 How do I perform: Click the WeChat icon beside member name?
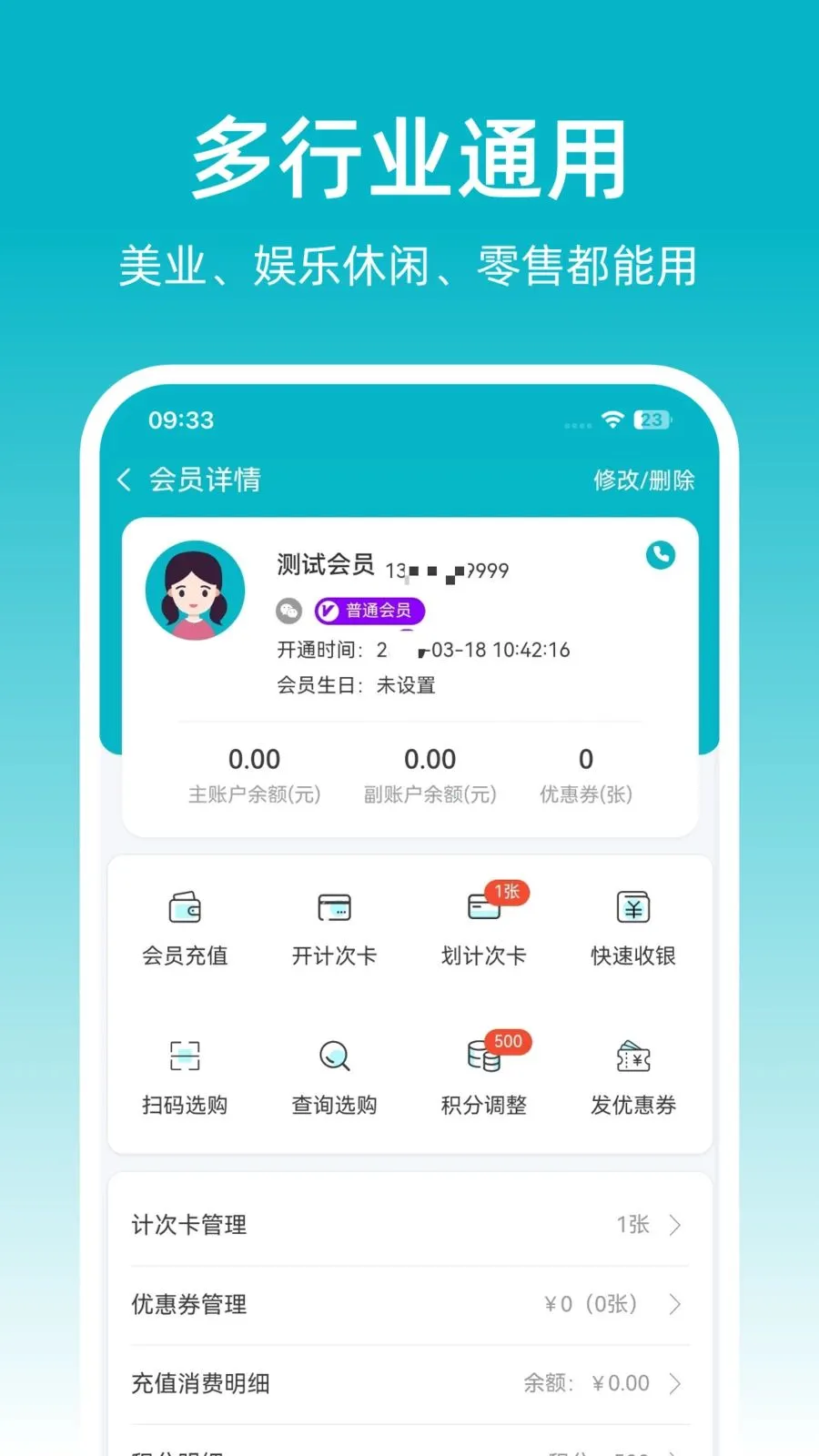[290, 611]
